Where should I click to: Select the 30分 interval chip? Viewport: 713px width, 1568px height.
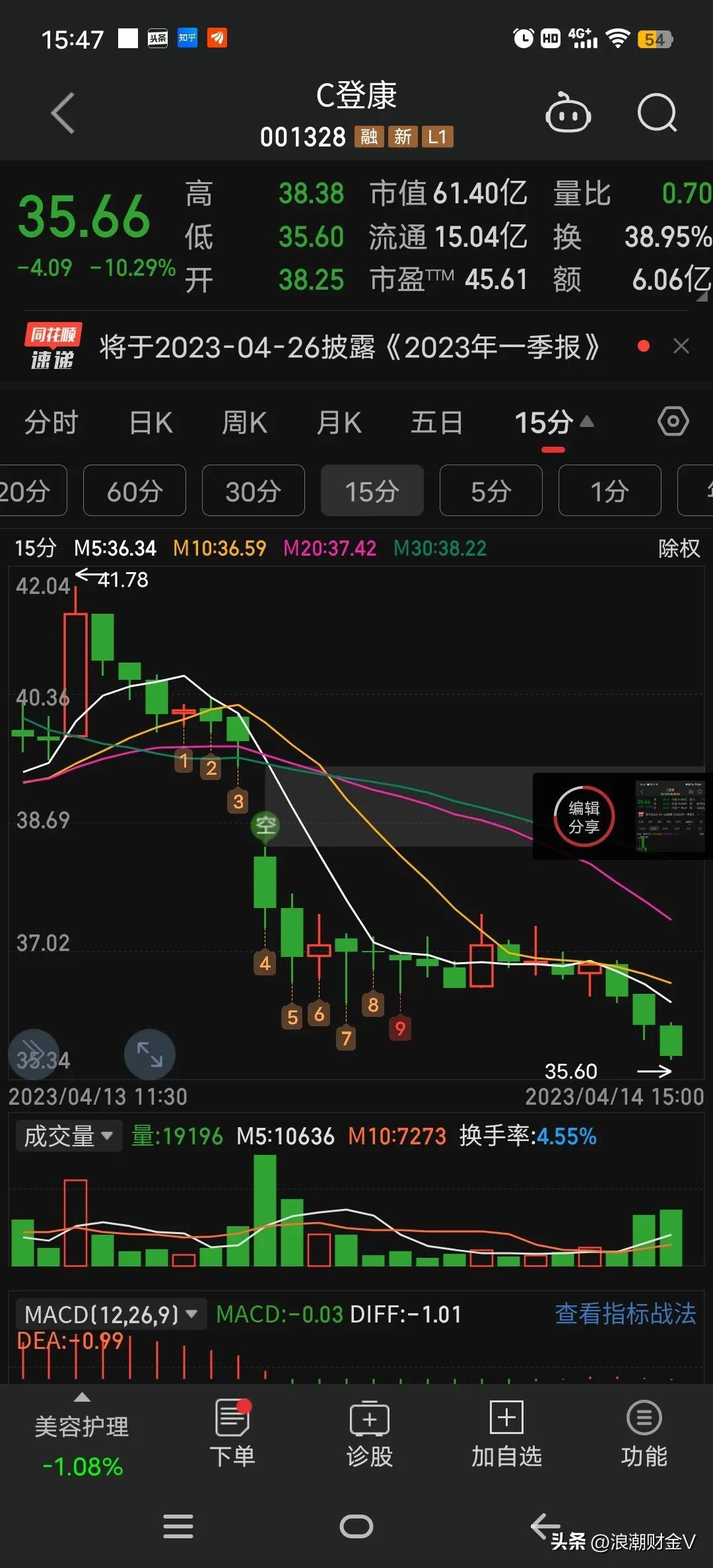(254, 490)
